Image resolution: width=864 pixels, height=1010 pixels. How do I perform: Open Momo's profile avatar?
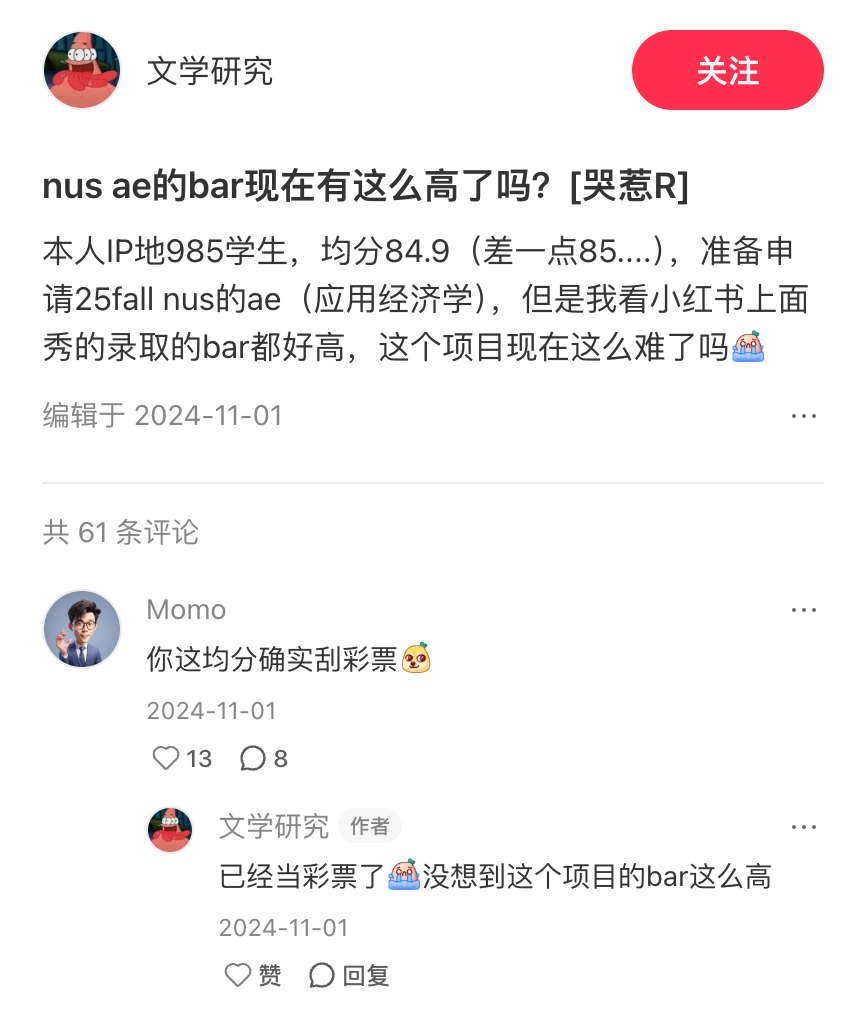click(x=82, y=629)
